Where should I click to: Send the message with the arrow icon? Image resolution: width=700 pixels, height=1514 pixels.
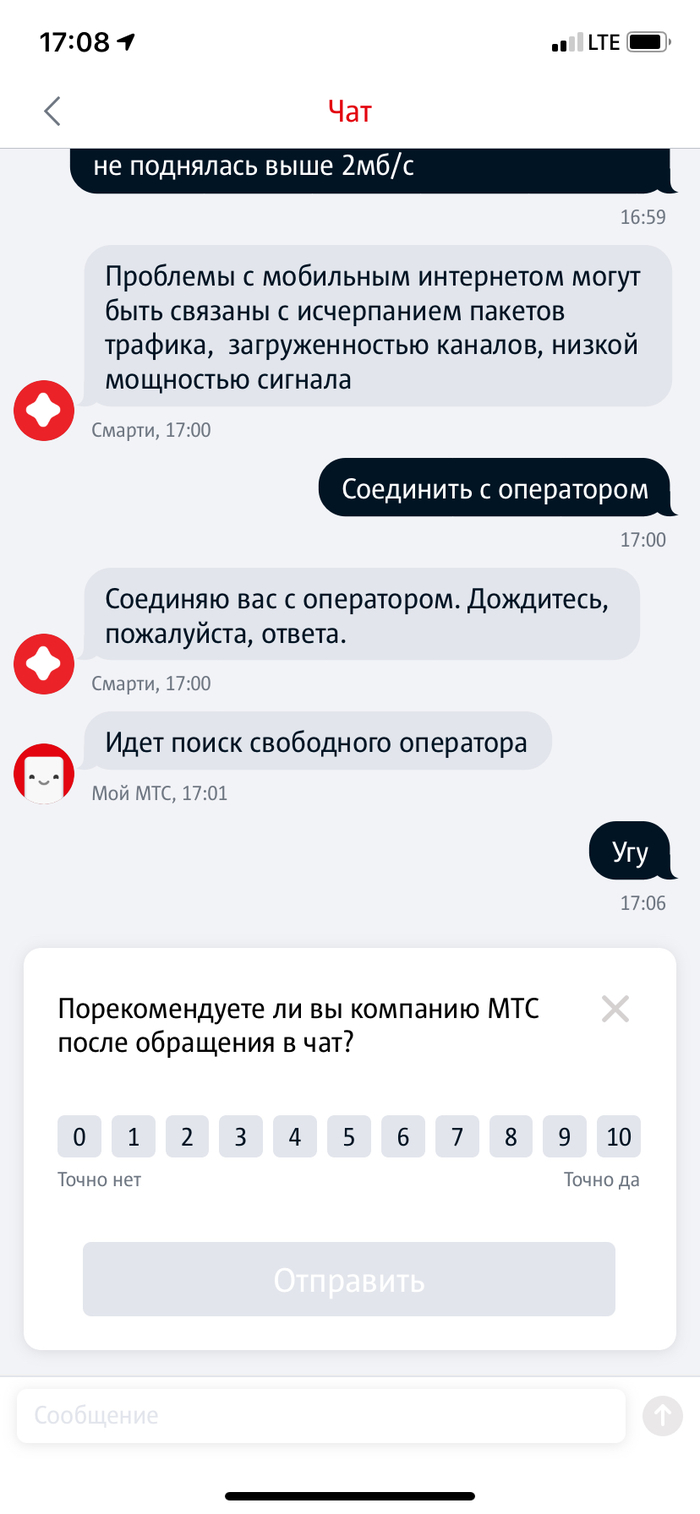click(x=662, y=1416)
